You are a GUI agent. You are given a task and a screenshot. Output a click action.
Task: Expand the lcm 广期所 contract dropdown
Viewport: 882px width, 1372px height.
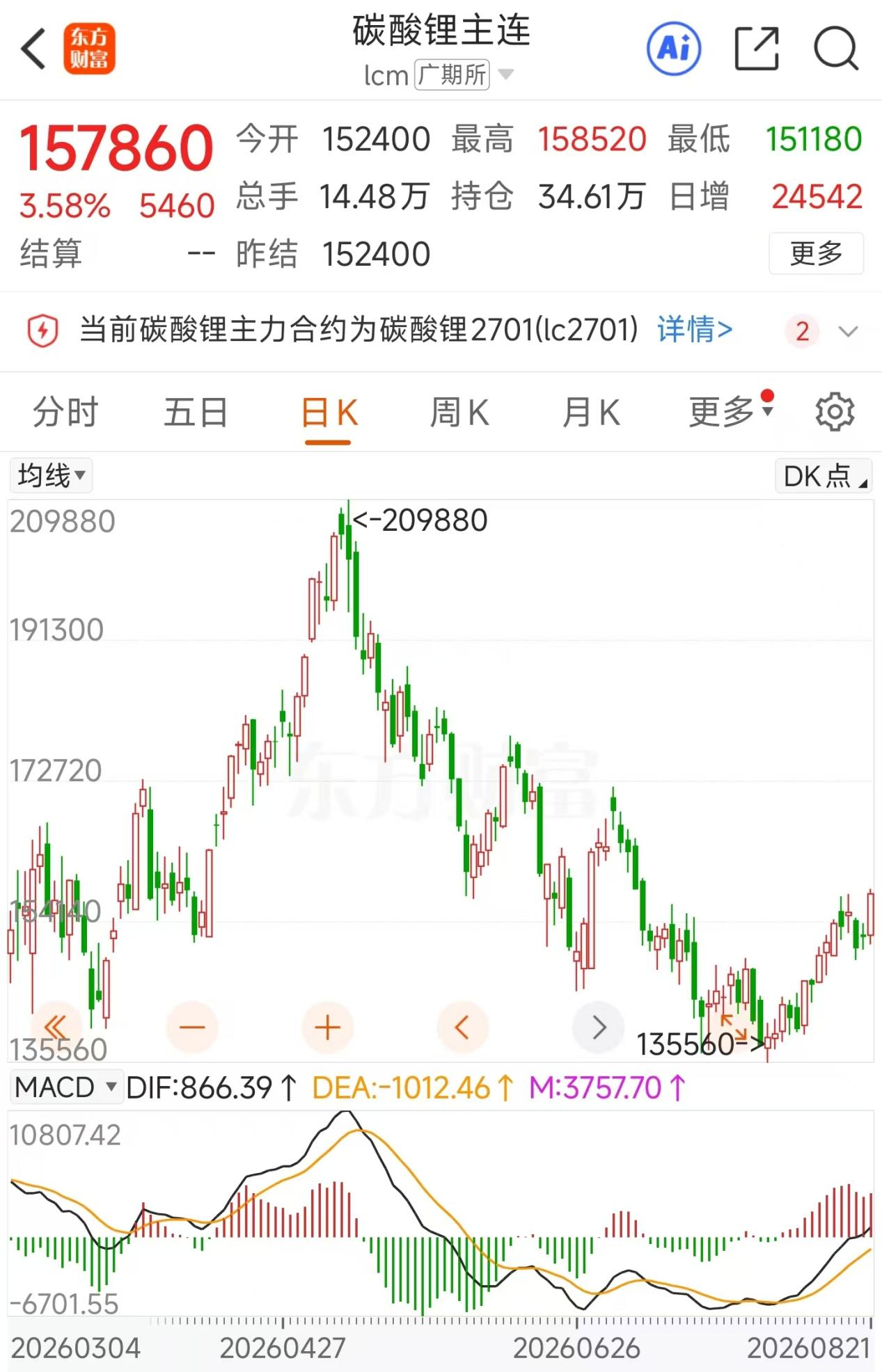(439, 74)
